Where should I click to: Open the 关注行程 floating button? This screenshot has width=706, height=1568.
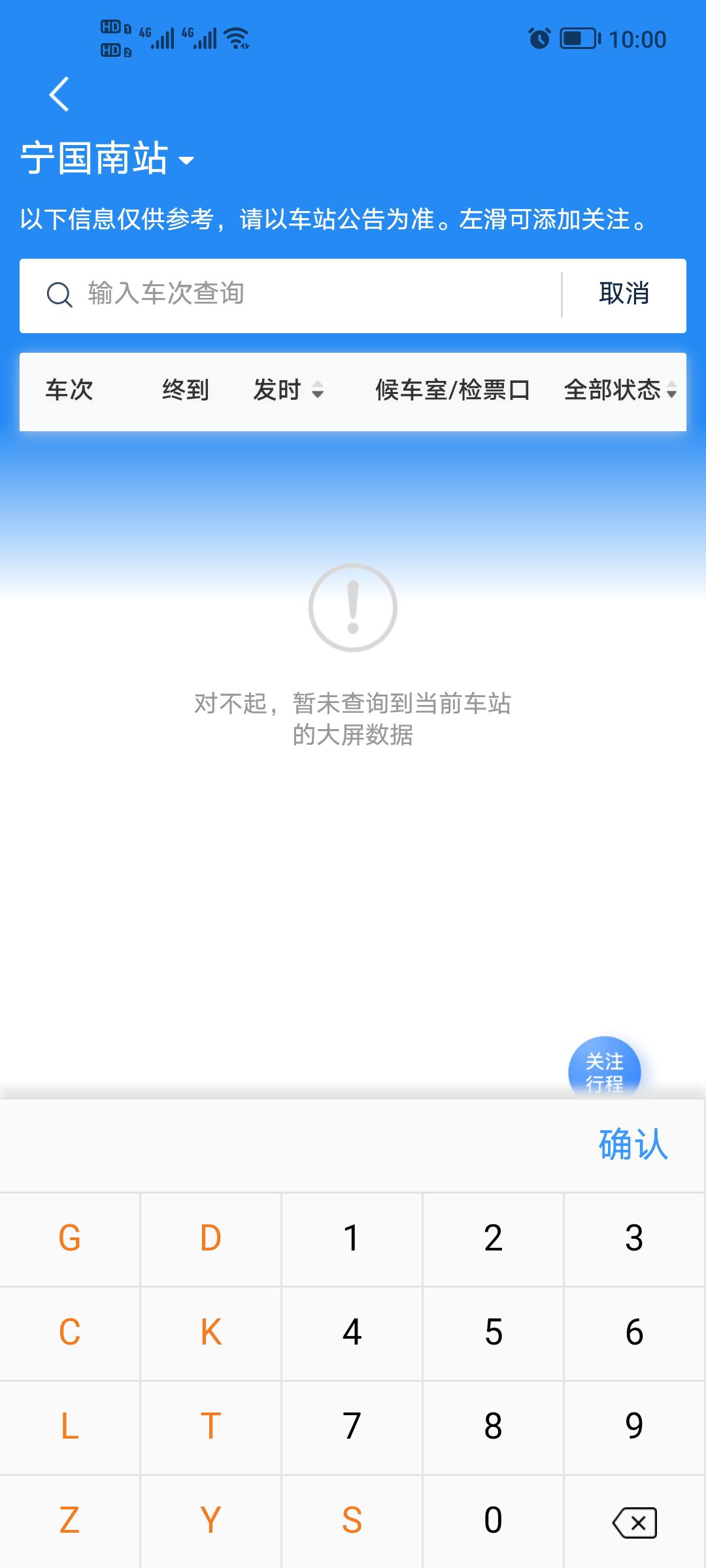(605, 1067)
